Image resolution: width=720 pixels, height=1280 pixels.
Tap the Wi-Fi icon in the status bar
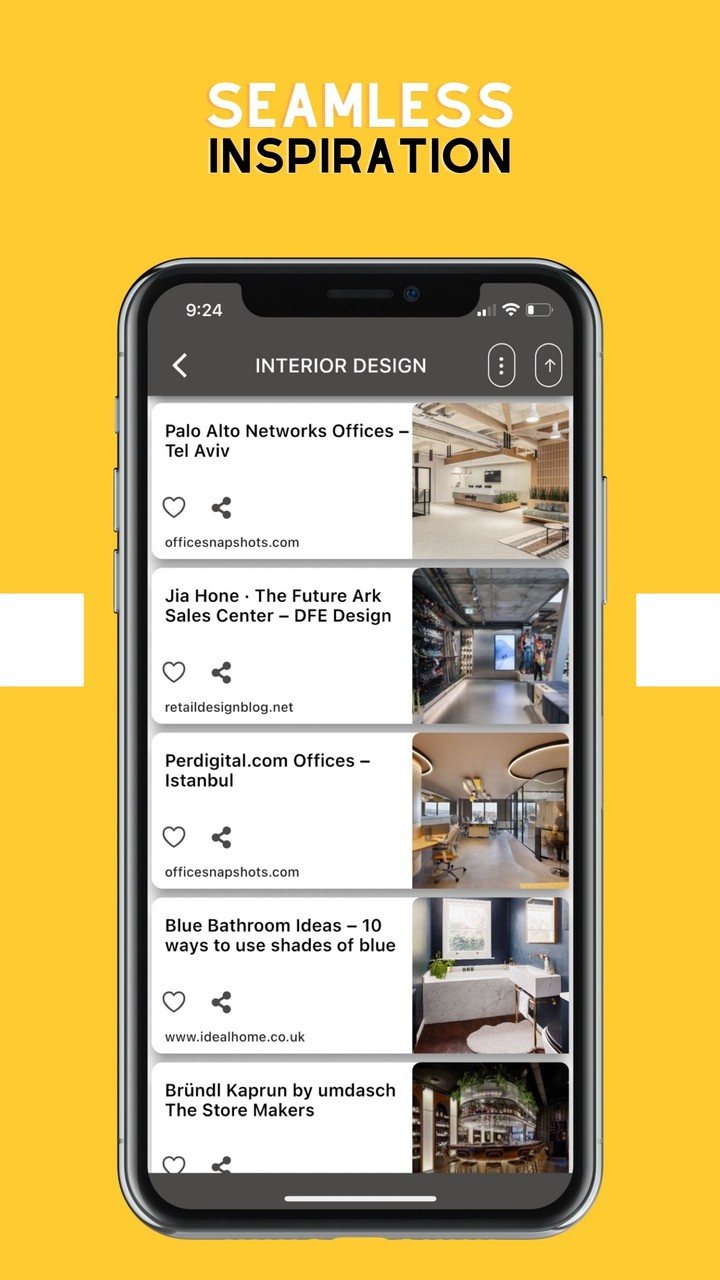click(513, 310)
